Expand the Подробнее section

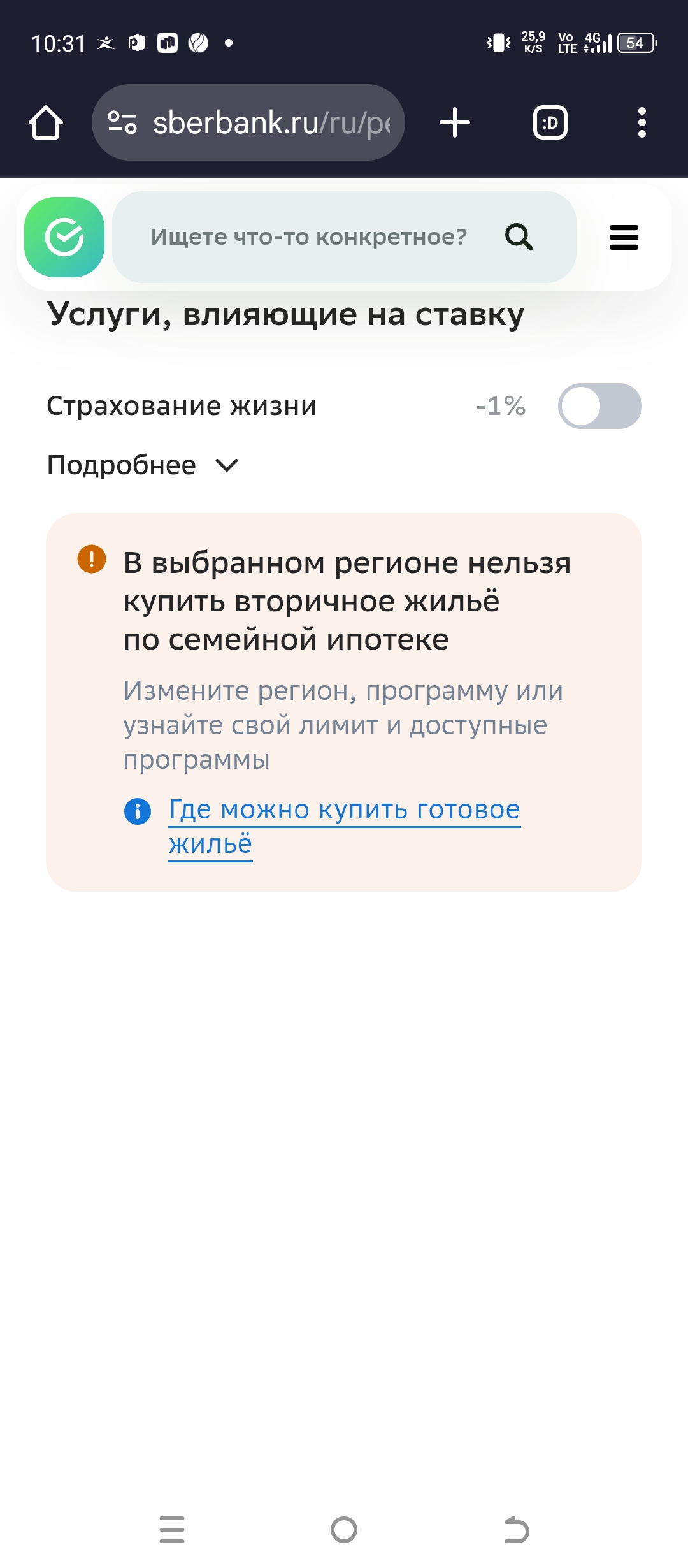click(x=143, y=465)
